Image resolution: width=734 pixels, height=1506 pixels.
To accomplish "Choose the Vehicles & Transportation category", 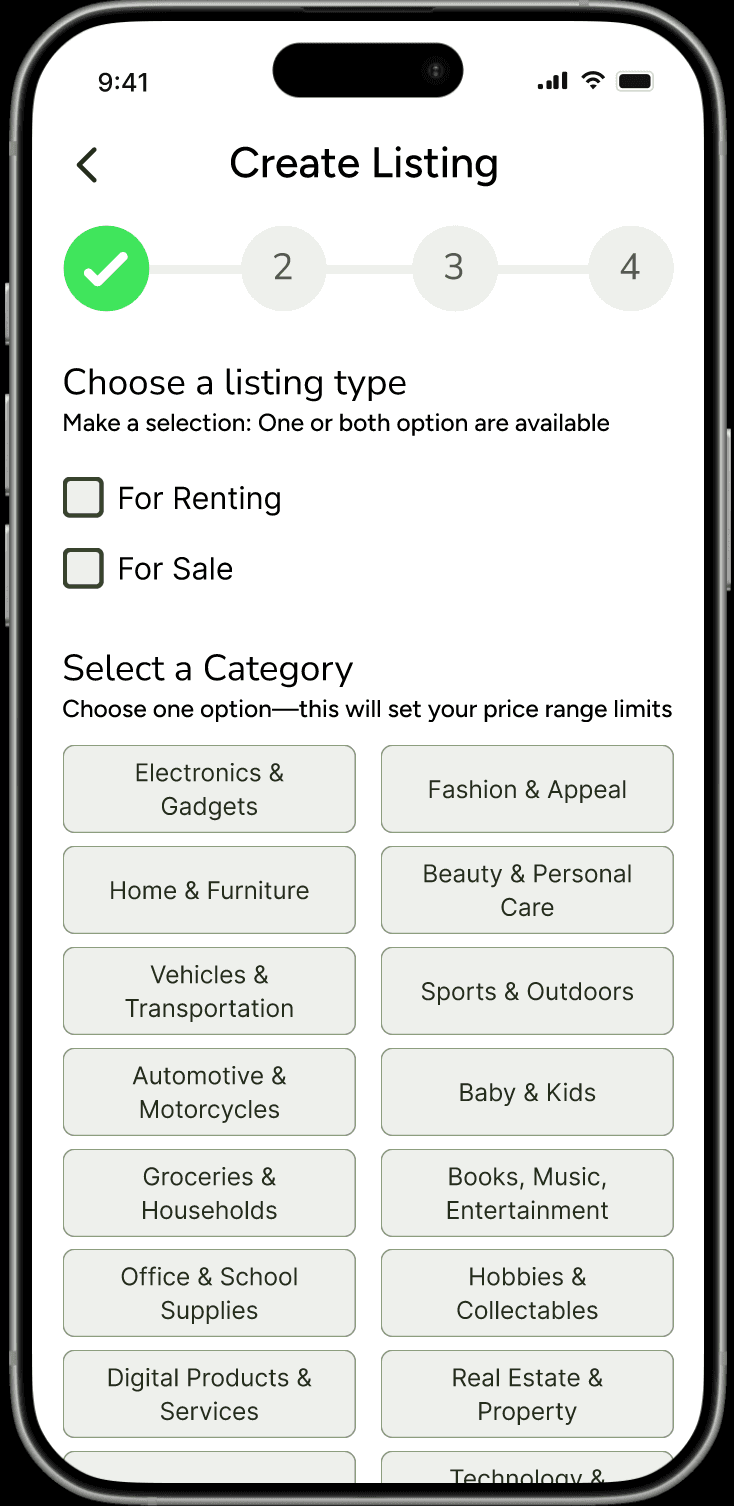I will 209,991.
